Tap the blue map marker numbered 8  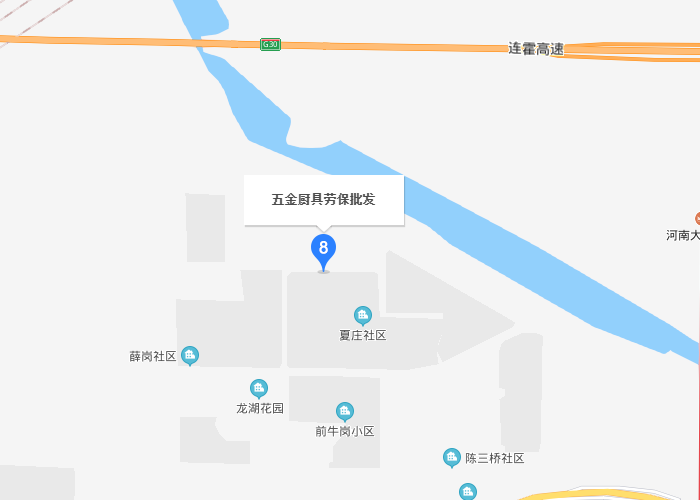click(x=323, y=248)
